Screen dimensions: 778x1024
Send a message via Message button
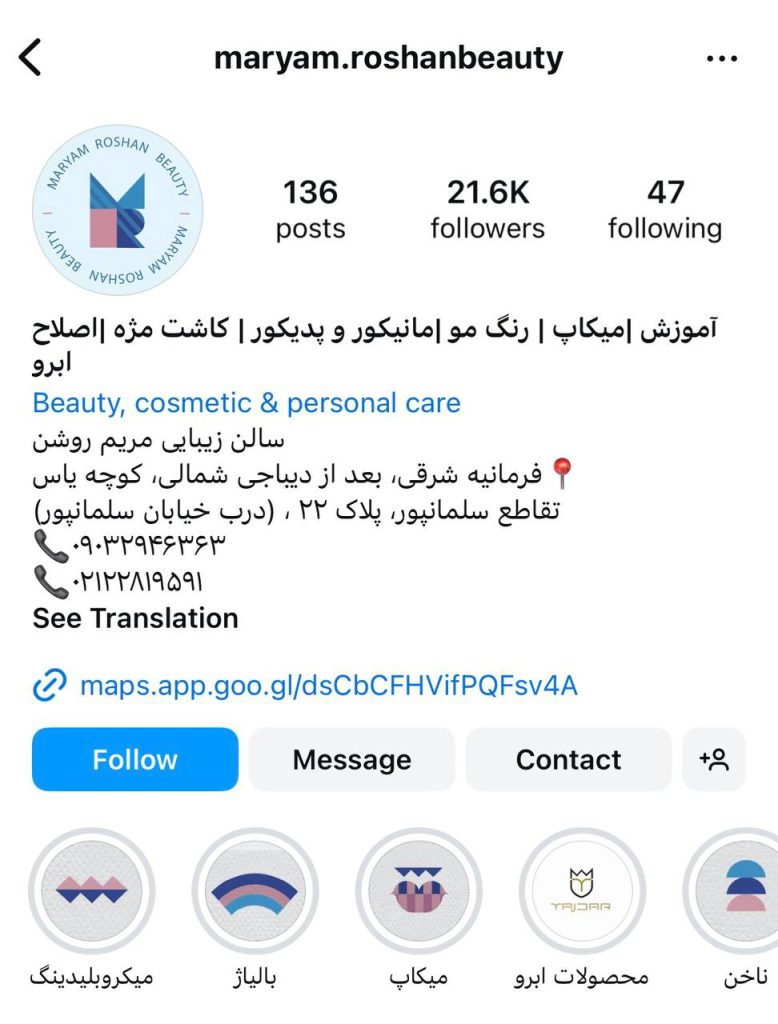tap(352, 760)
